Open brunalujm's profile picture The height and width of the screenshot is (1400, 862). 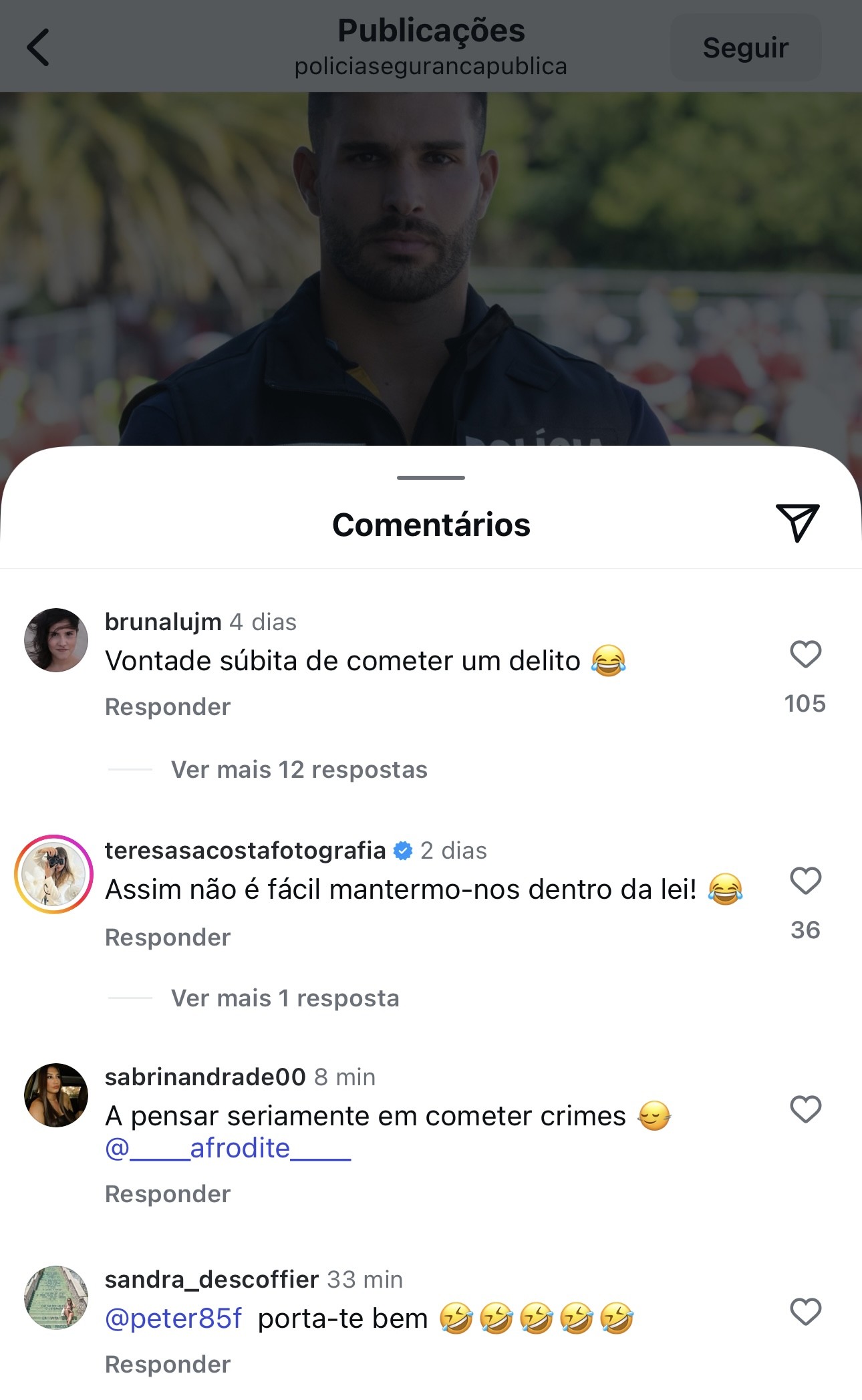coord(56,640)
